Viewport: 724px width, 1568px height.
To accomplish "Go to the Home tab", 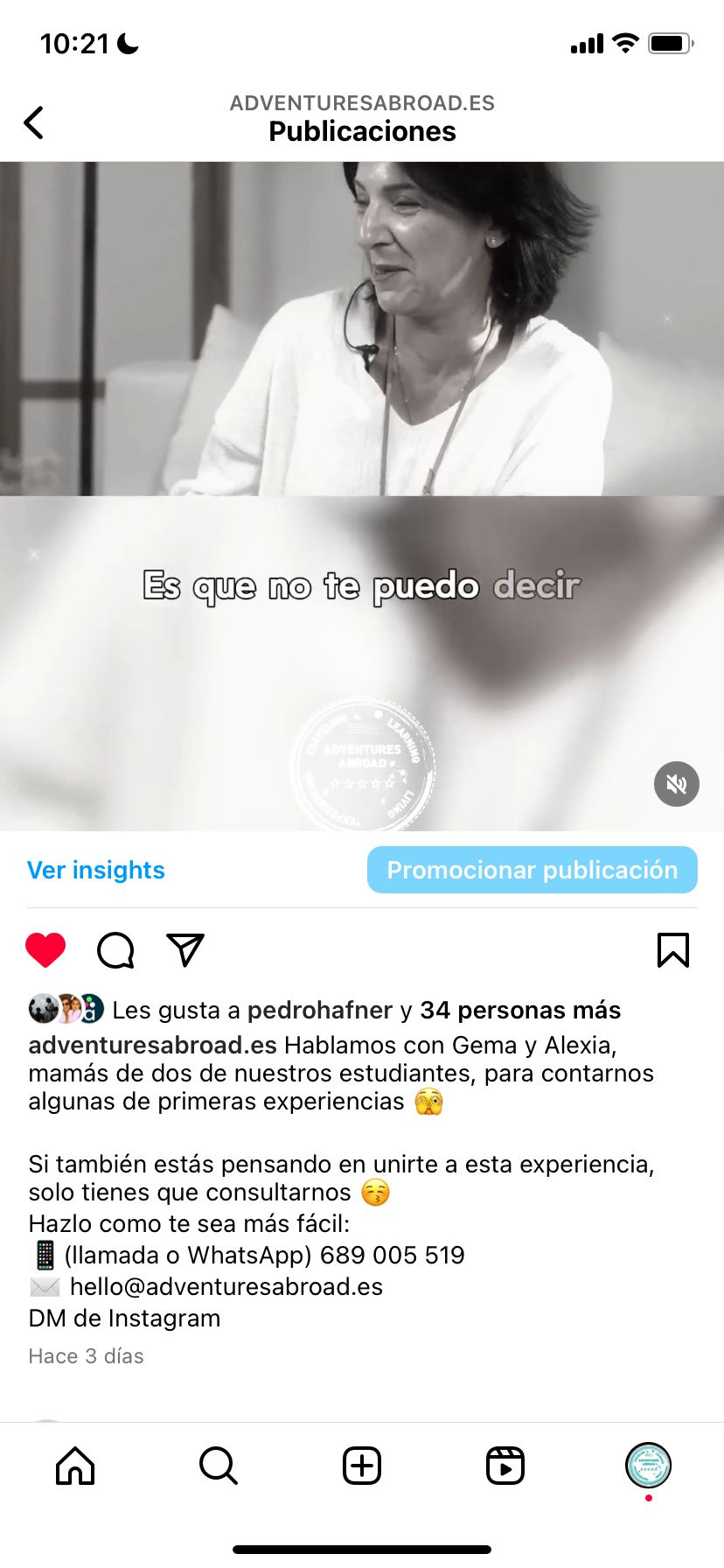I will point(75,1466).
